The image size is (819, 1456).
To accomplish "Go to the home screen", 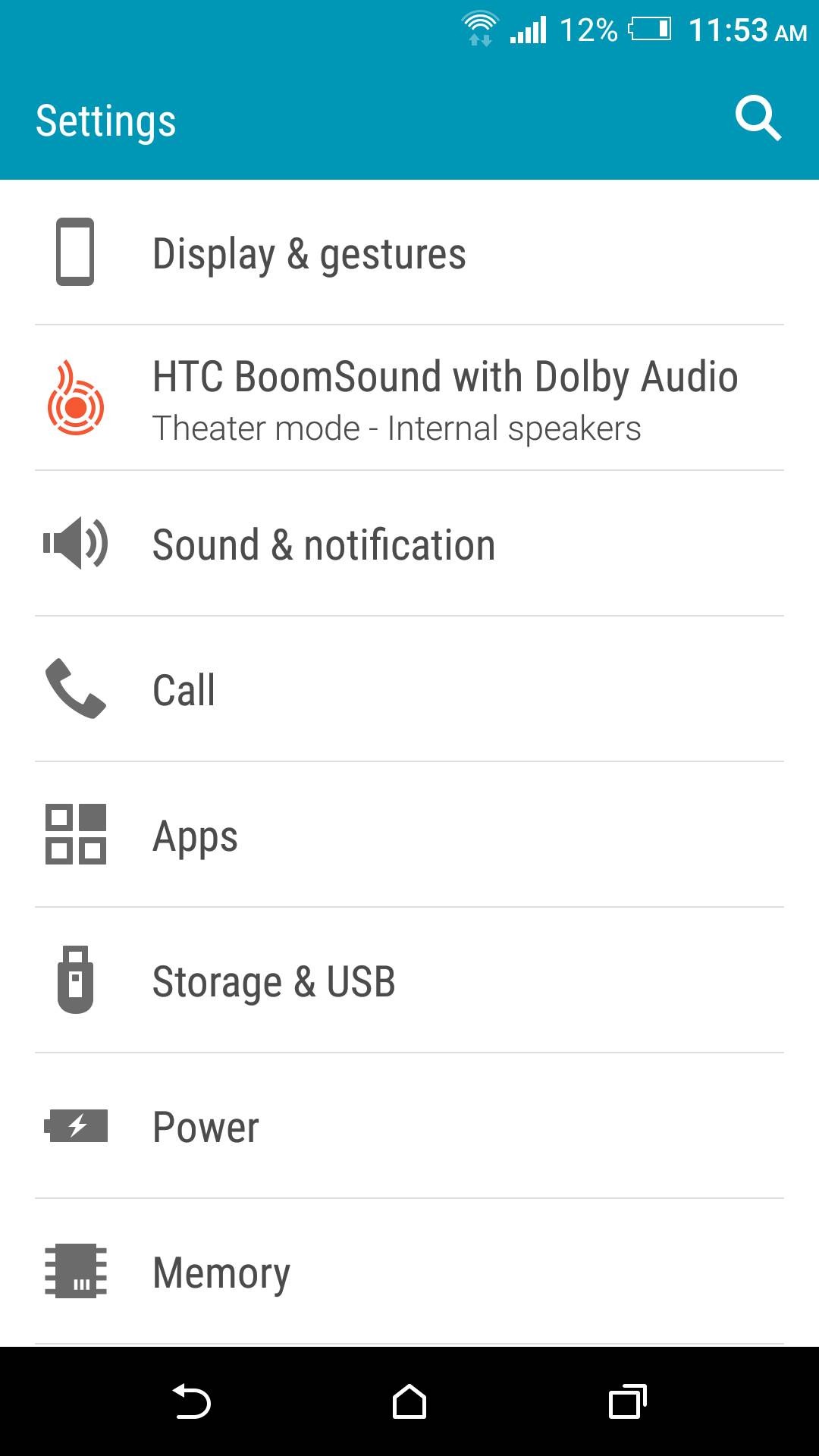I will [409, 1401].
